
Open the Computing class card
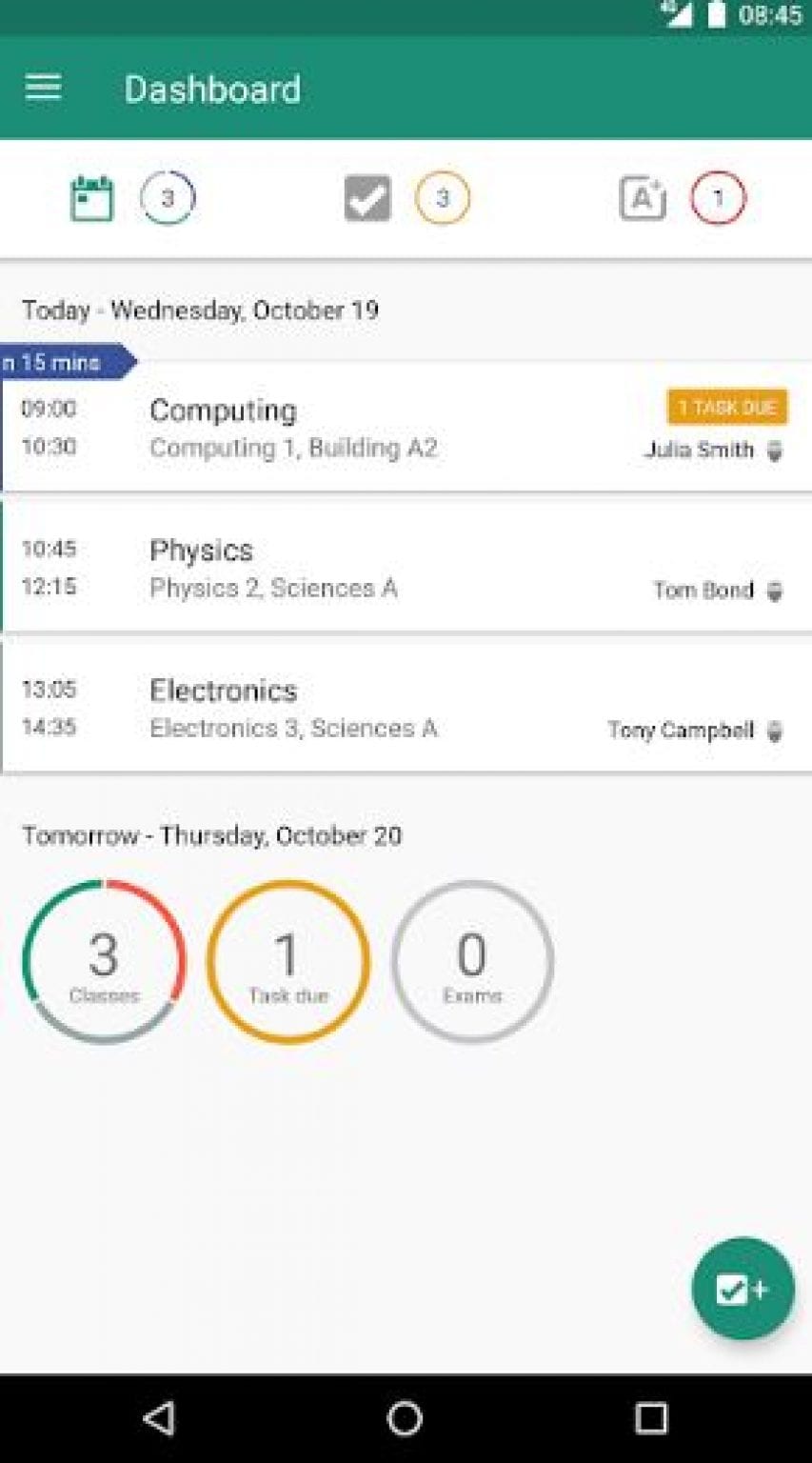[406, 428]
